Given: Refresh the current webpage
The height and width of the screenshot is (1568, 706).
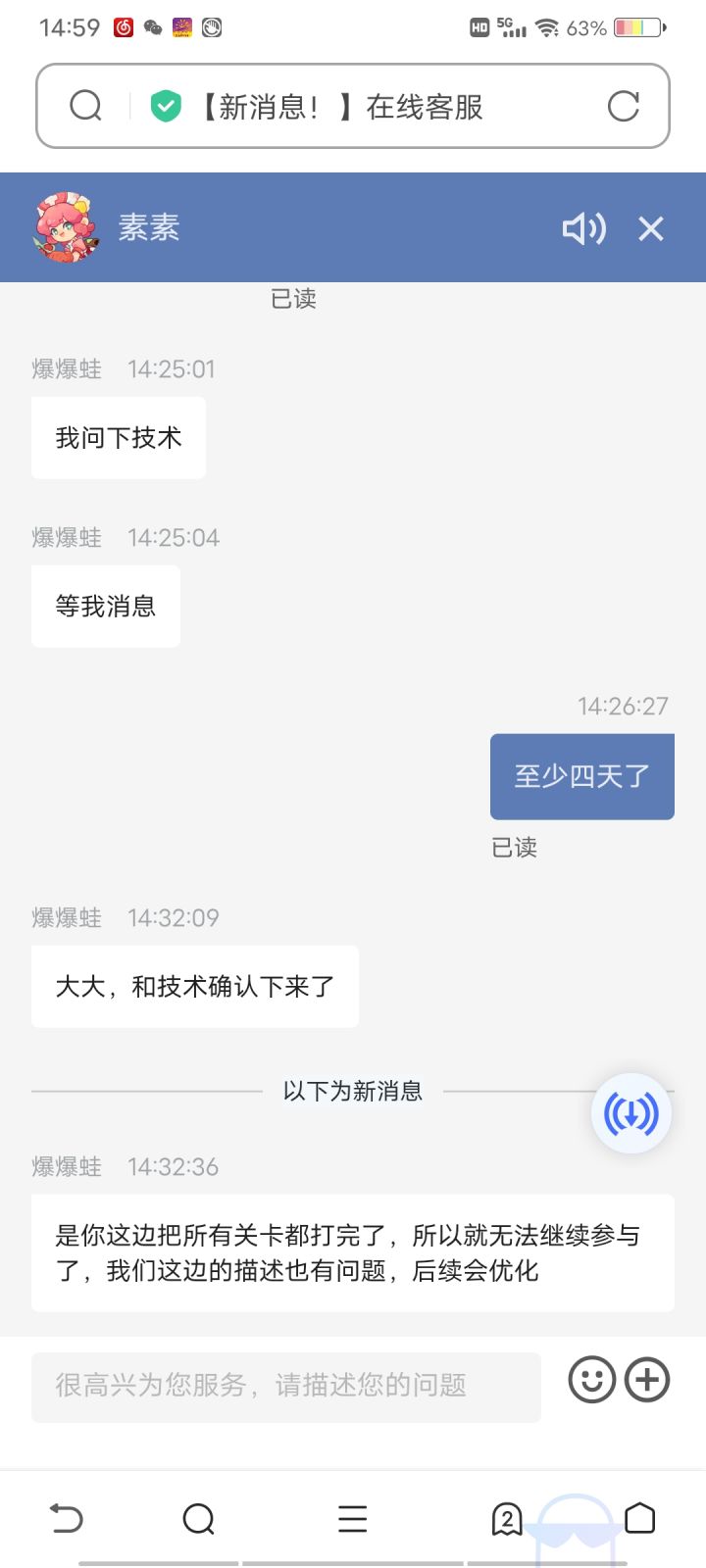Looking at the screenshot, I should point(625,106).
